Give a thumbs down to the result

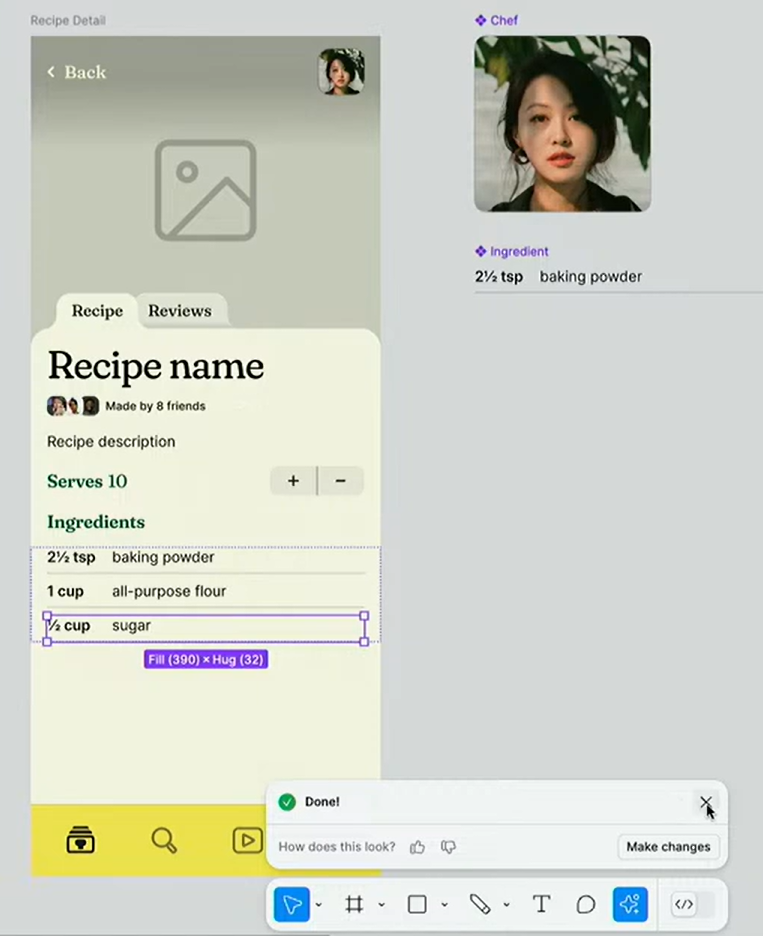(448, 847)
